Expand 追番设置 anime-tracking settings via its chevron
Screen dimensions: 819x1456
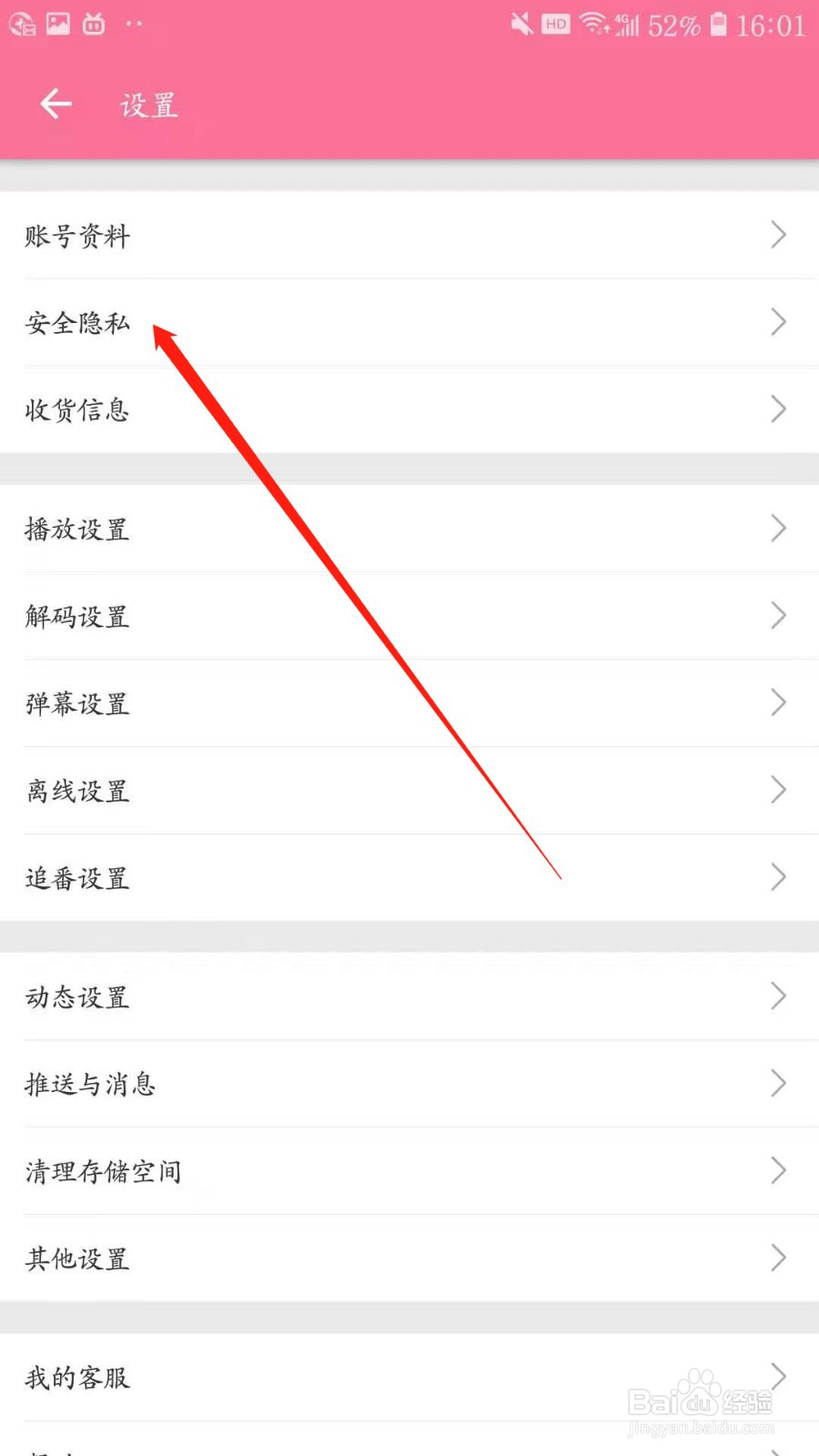(778, 876)
